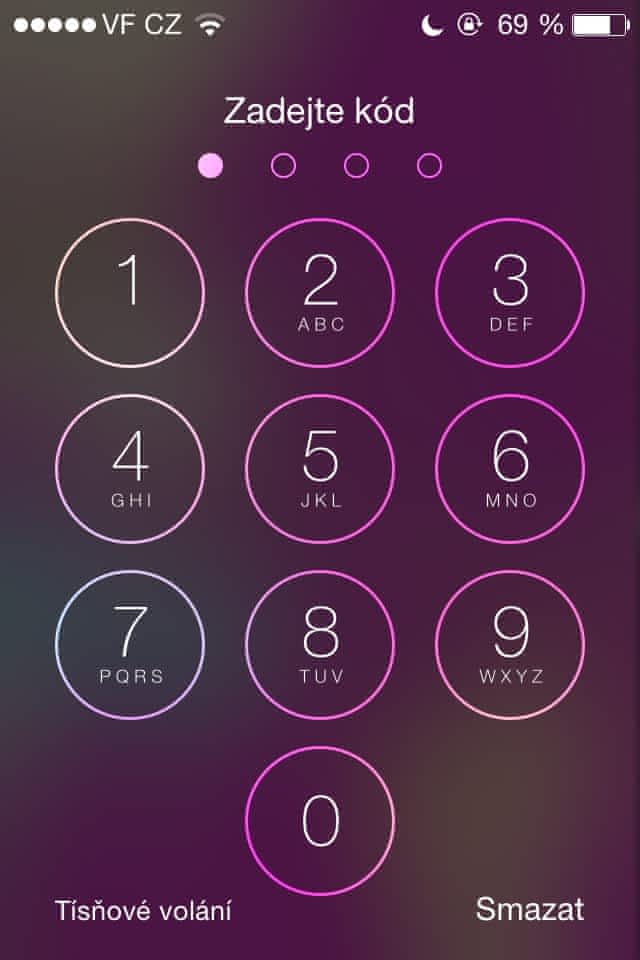Open Tísňové volání emergency call

pyautogui.click(x=143, y=910)
